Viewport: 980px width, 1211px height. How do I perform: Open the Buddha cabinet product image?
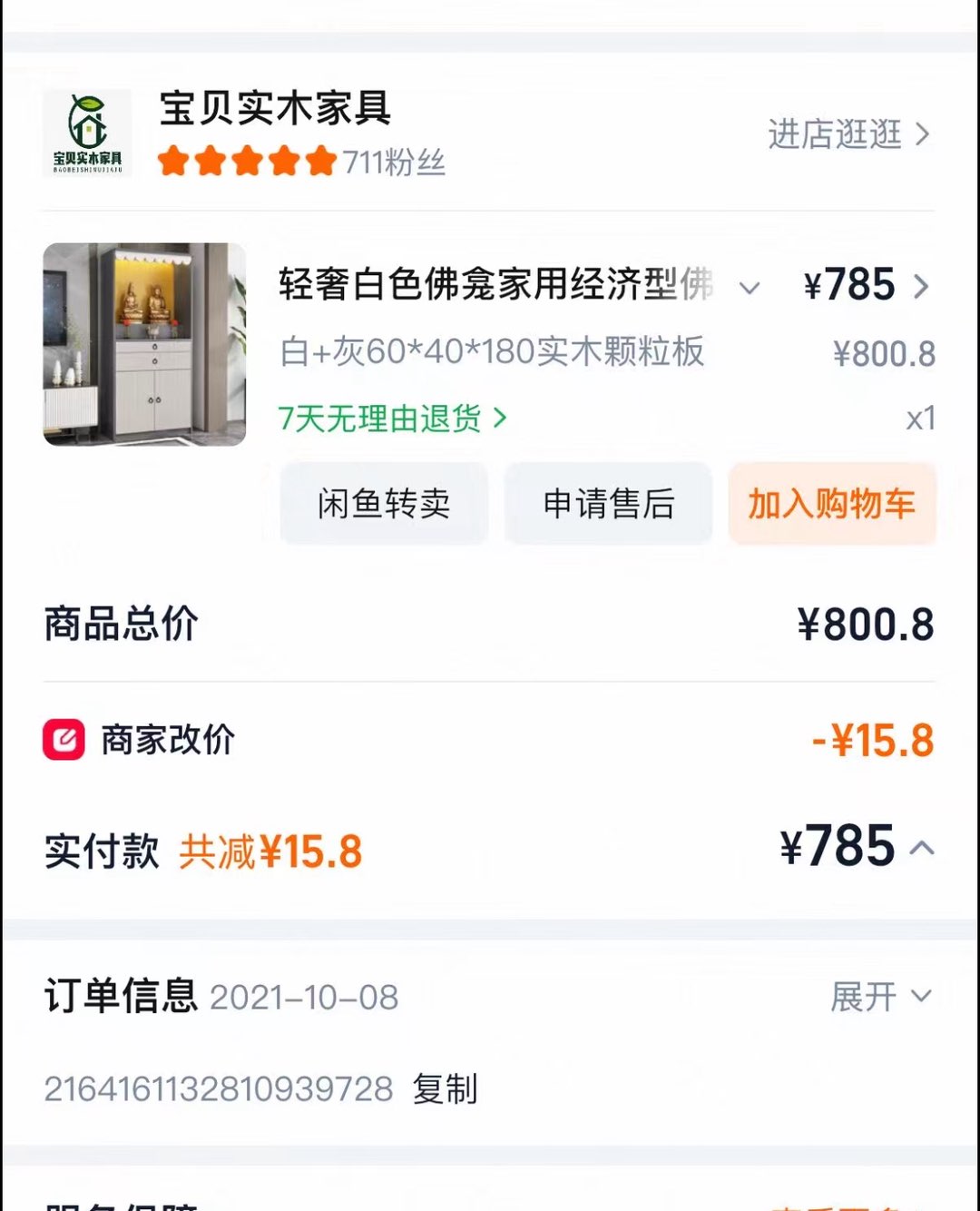[x=144, y=344]
